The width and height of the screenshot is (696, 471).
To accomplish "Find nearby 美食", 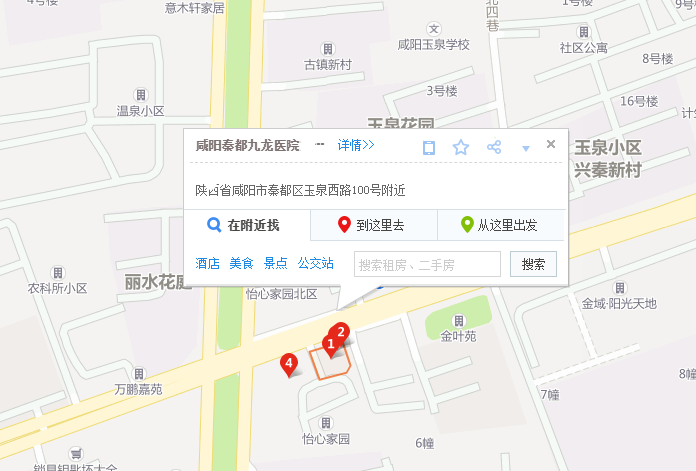I will [241, 264].
